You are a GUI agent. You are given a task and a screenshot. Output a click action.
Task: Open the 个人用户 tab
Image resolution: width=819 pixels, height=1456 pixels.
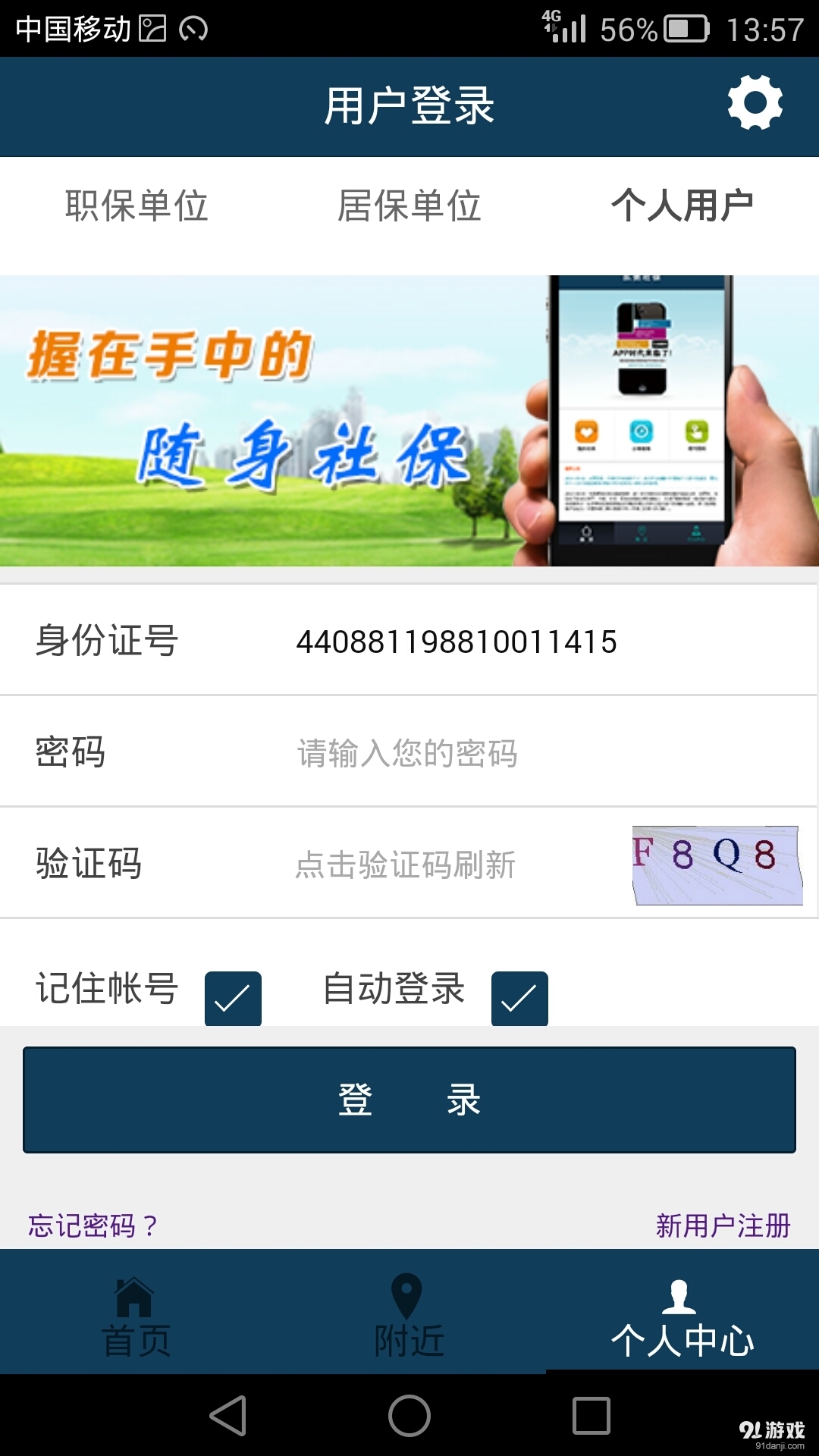click(682, 203)
